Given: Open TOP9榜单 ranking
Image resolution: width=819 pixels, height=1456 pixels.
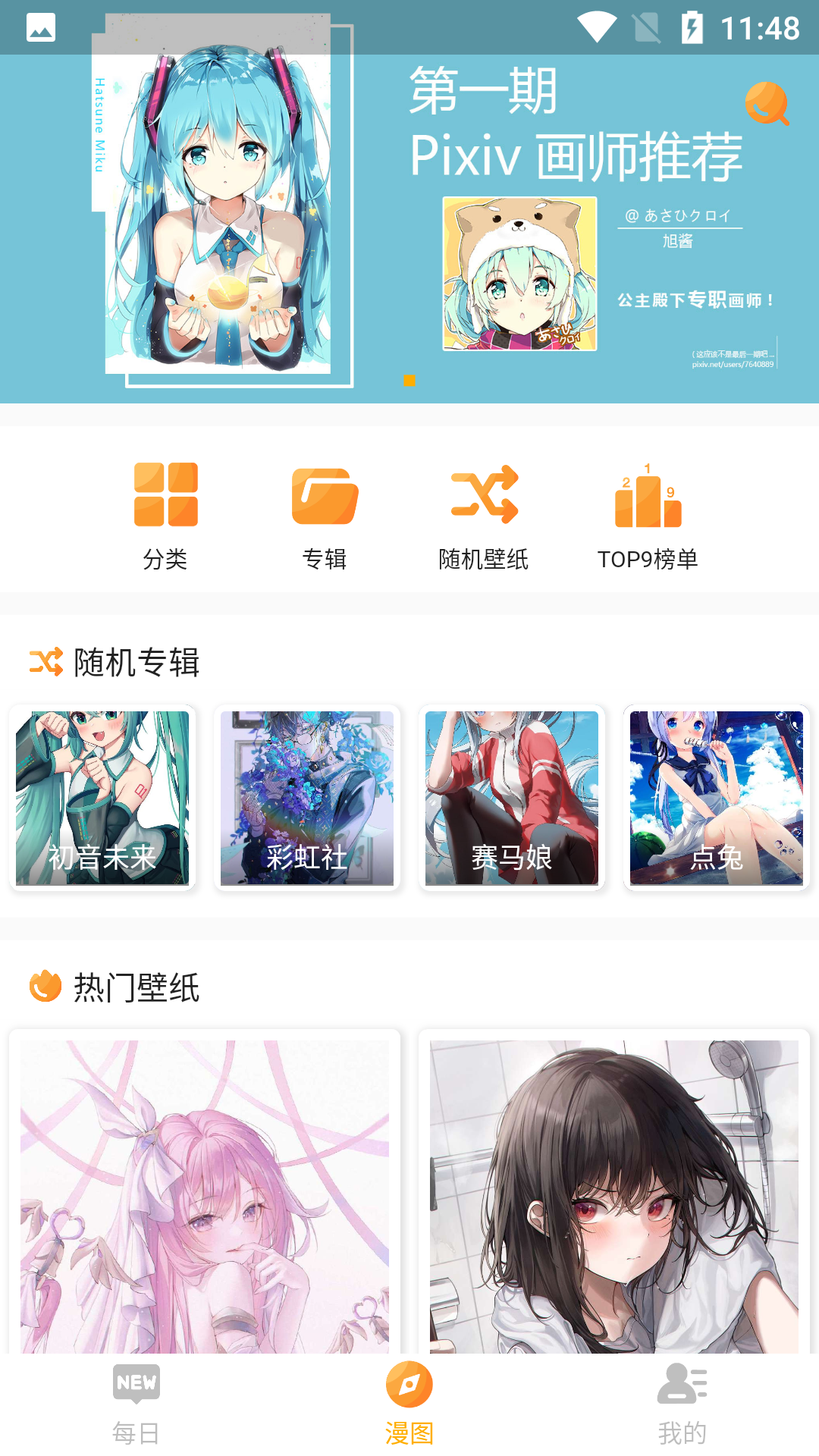Looking at the screenshot, I should click(x=648, y=516).
